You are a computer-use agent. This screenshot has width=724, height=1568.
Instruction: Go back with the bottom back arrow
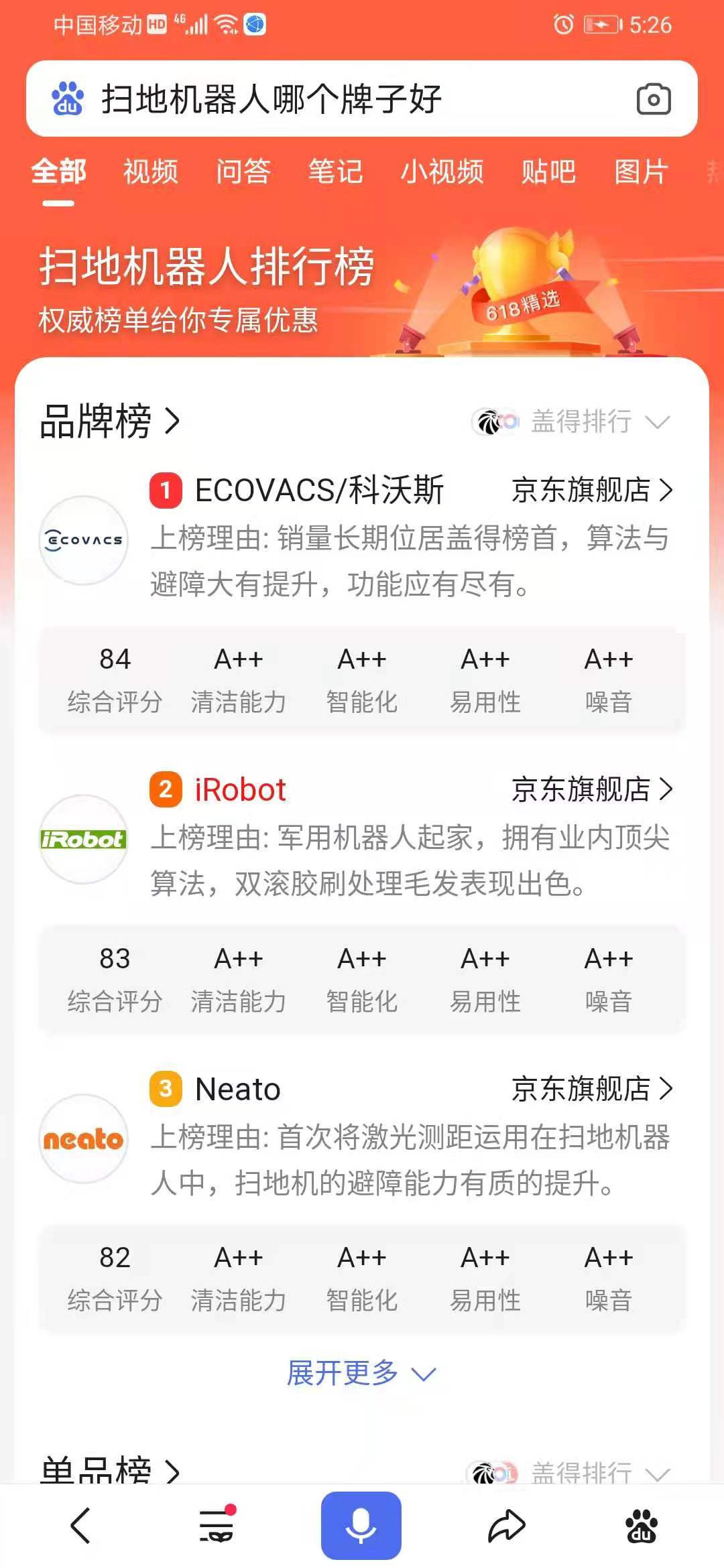pos(80,1526)
